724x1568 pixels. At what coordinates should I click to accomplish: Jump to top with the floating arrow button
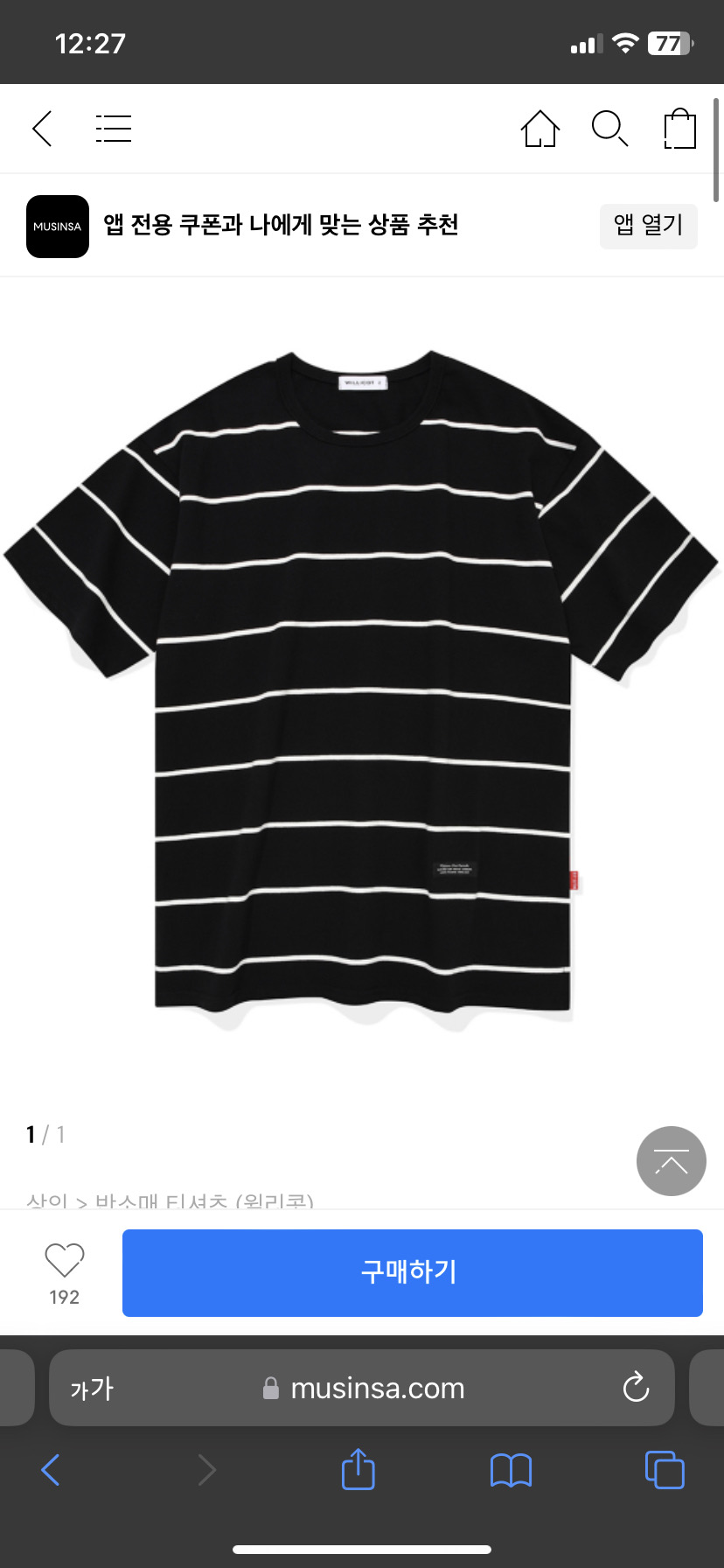point(671,1161)
